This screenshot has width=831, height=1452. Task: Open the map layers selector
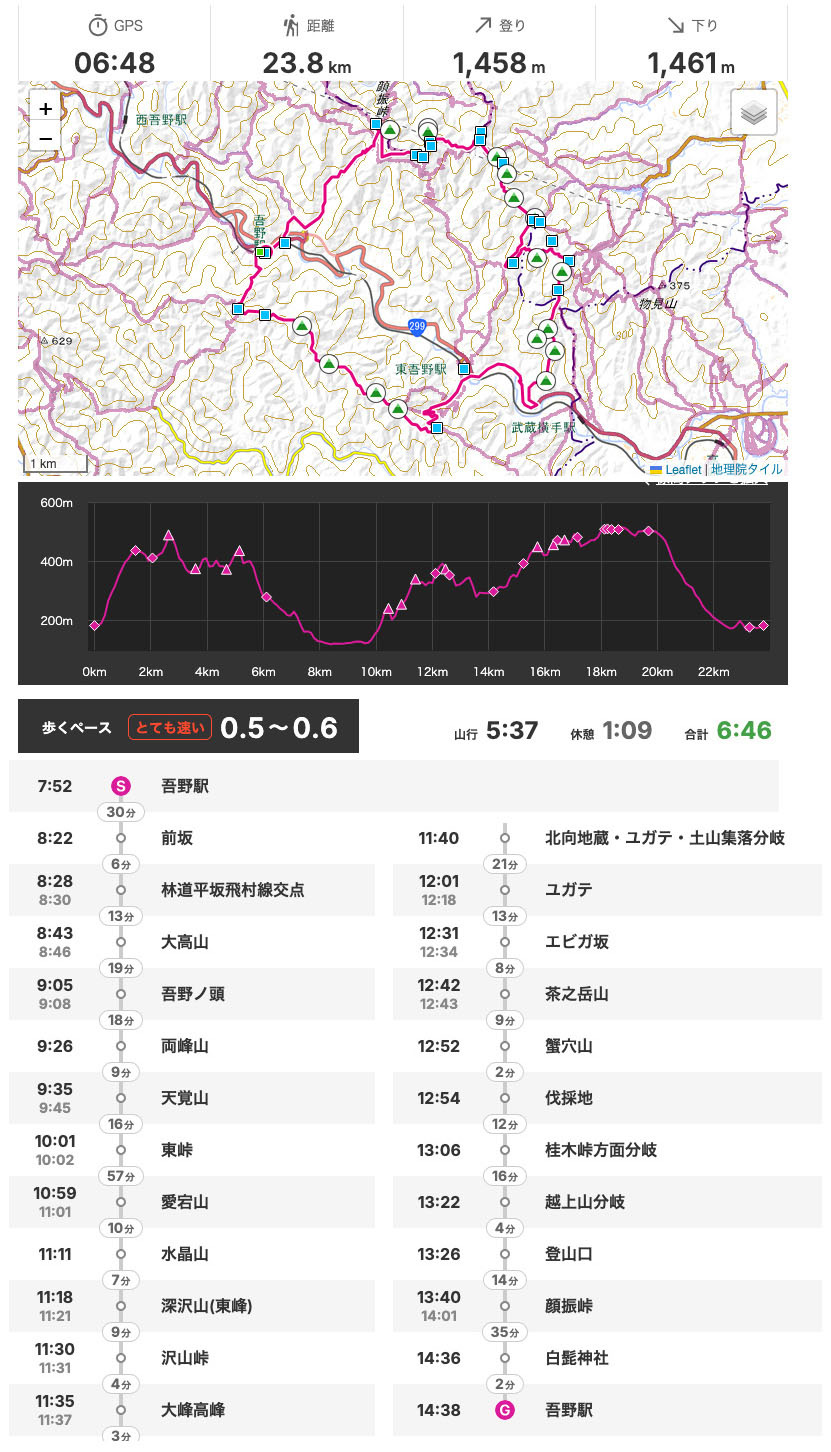(753, 113)
